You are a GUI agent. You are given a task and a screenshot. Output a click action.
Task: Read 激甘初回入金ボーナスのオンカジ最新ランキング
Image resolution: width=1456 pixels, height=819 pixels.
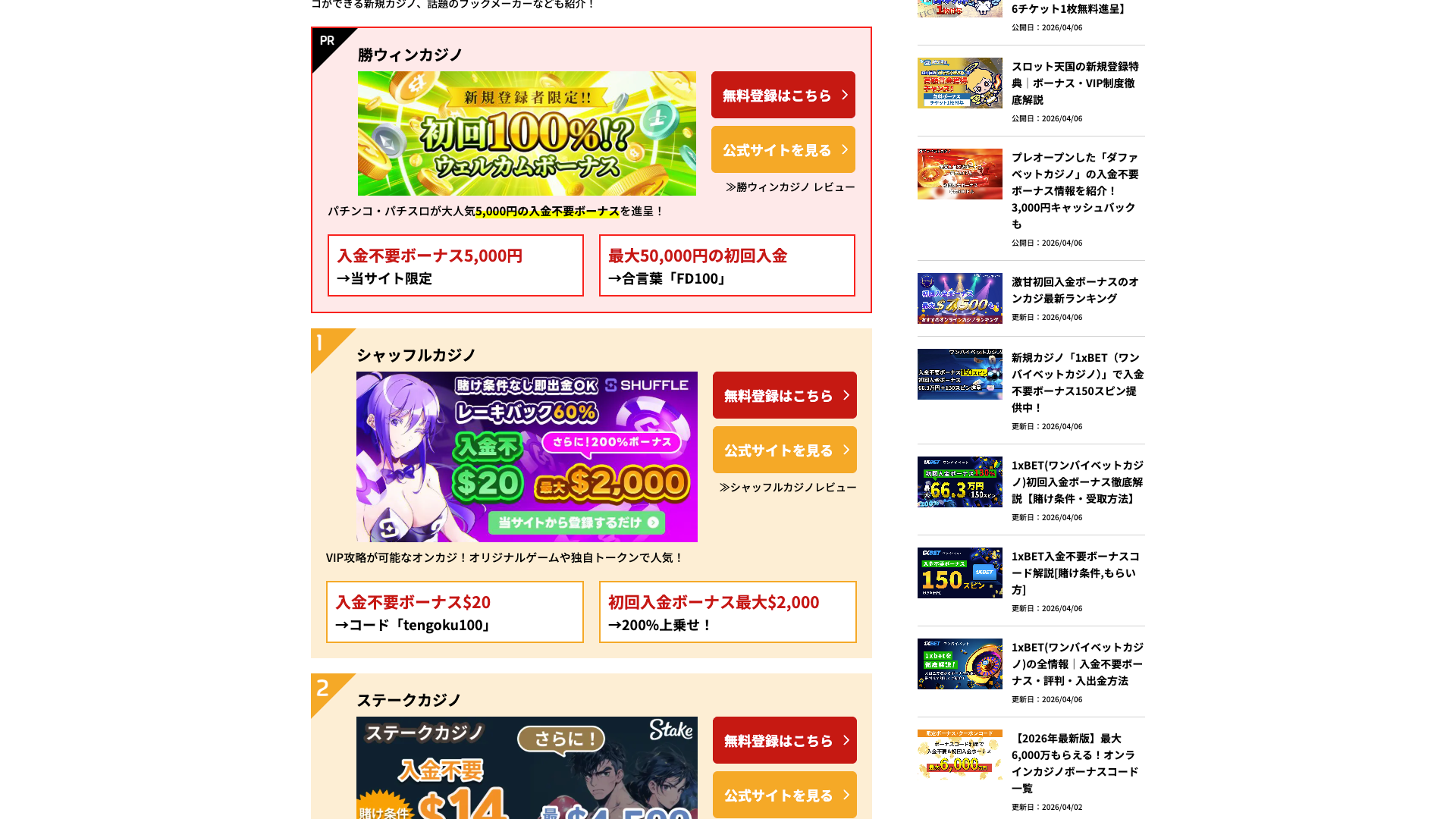[1075, 290]
